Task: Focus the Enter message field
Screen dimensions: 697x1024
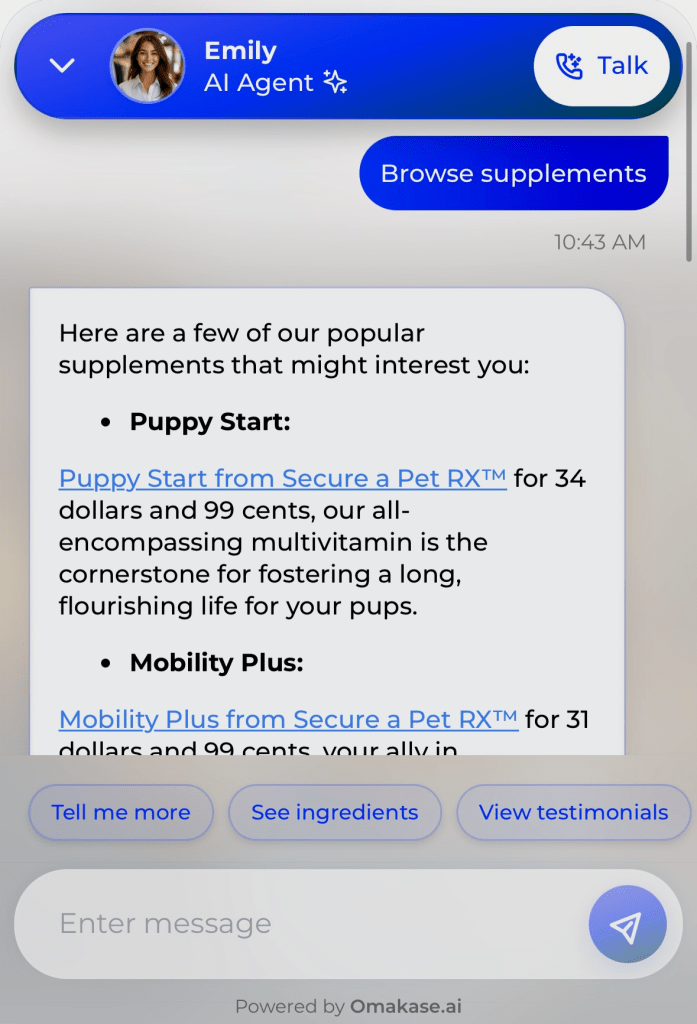Action: [300, 923]
